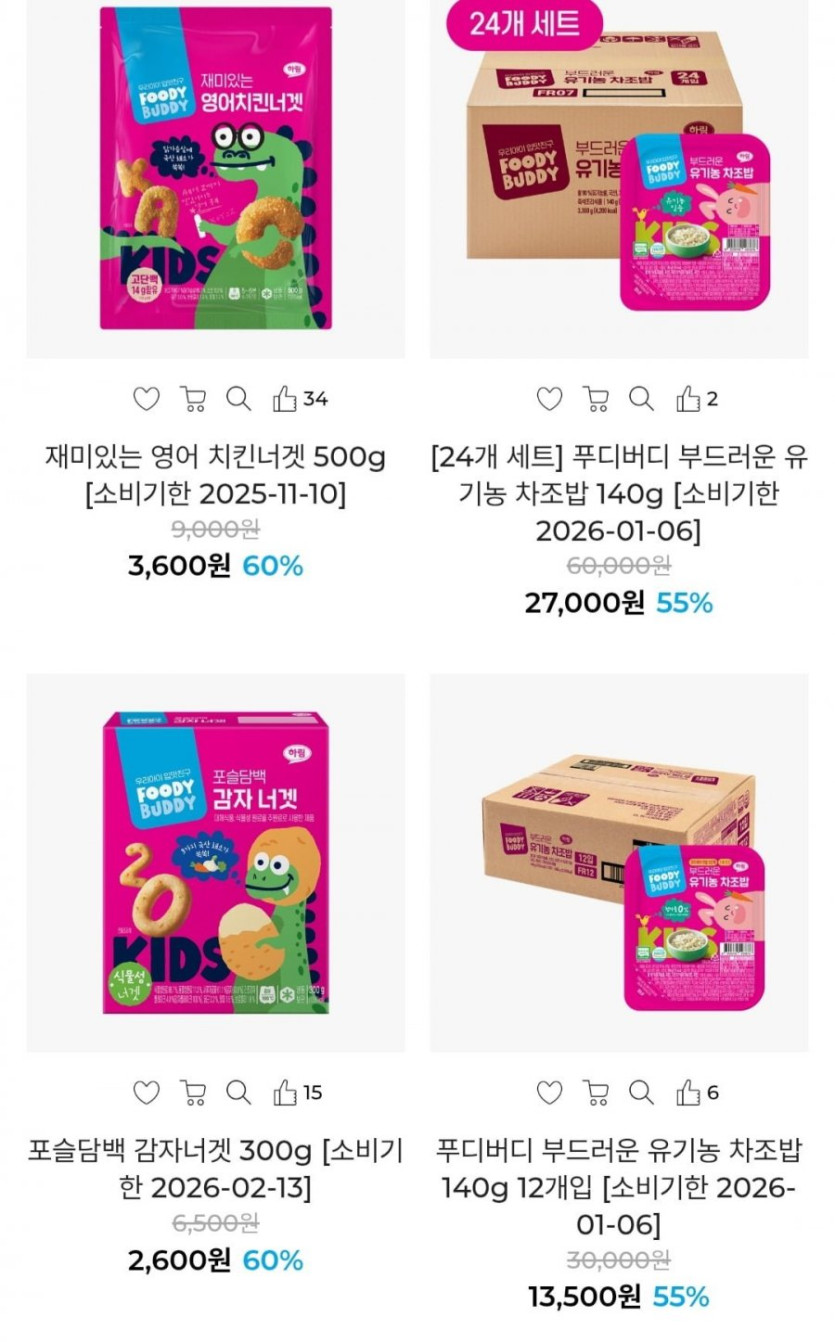Wishlist 포슬담백 감자너겟 300g
Viewport: 835px width, 1342px height.
(147, 1093)
